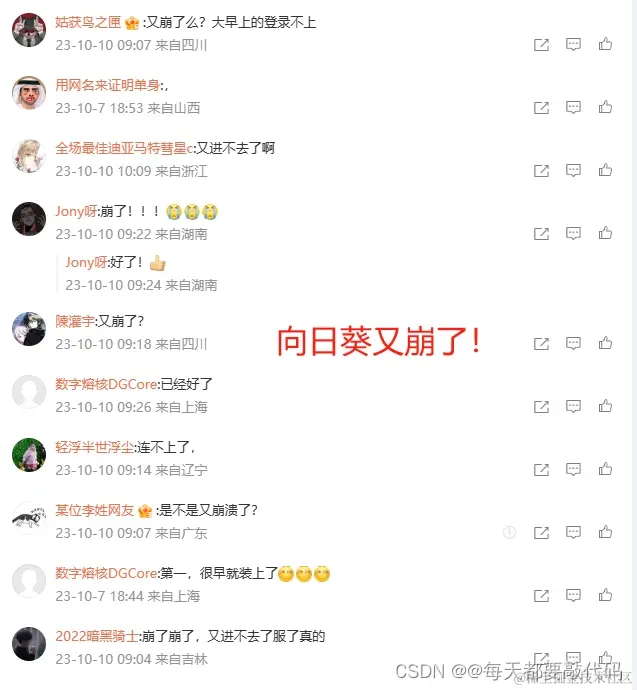637x690 pixels.
Task: Reply to 姑获鸟之匣's comment
Action: coord(573,44)
